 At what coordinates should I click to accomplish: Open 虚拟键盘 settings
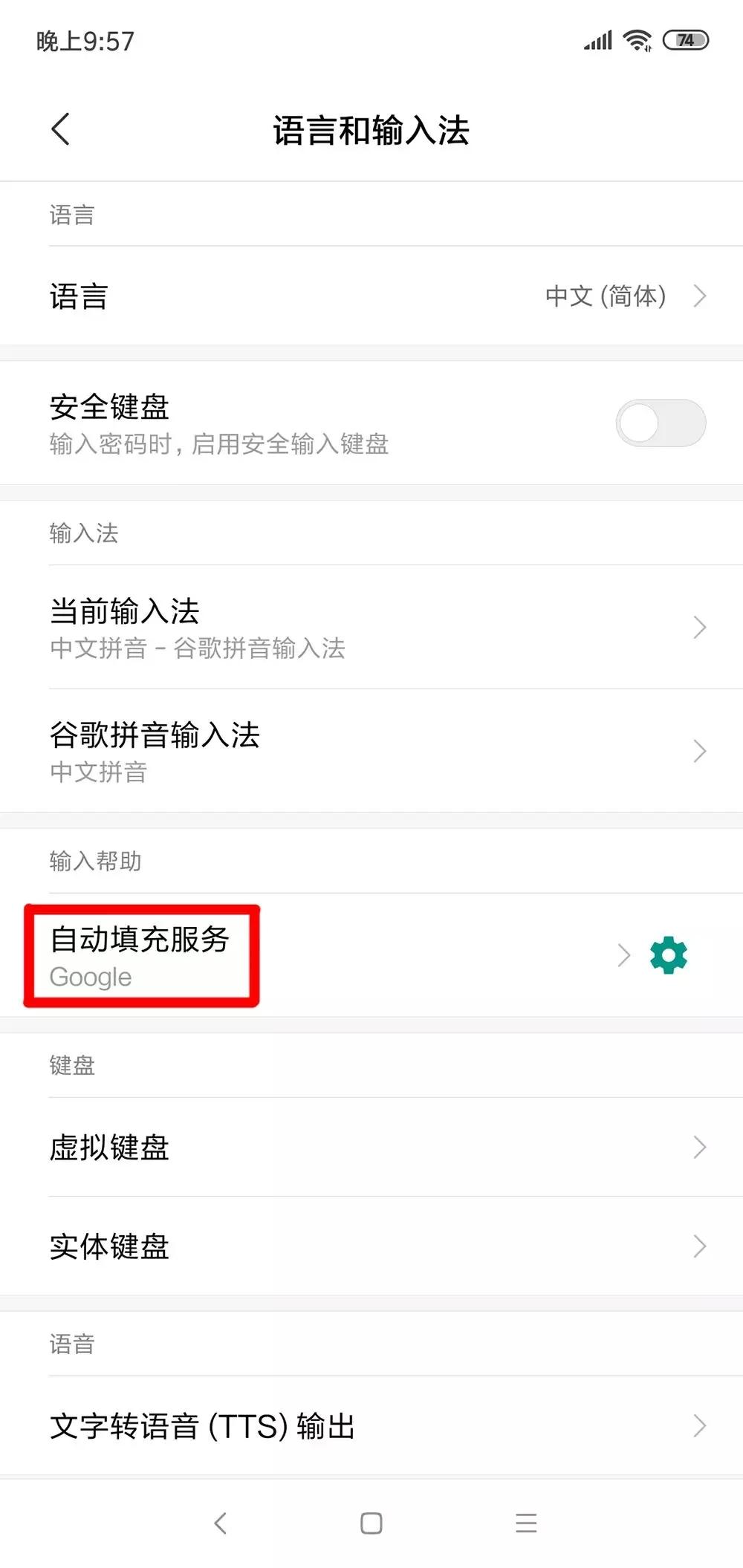pos(371,1147)
